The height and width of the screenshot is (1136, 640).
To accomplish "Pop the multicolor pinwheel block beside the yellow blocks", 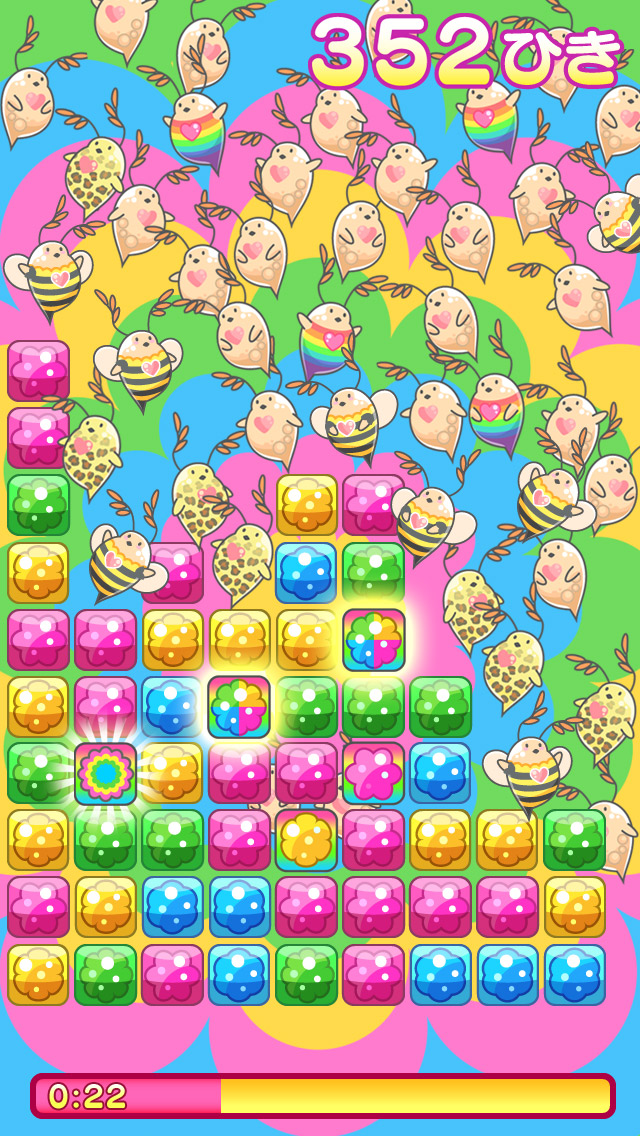I will tap(373, 639).
